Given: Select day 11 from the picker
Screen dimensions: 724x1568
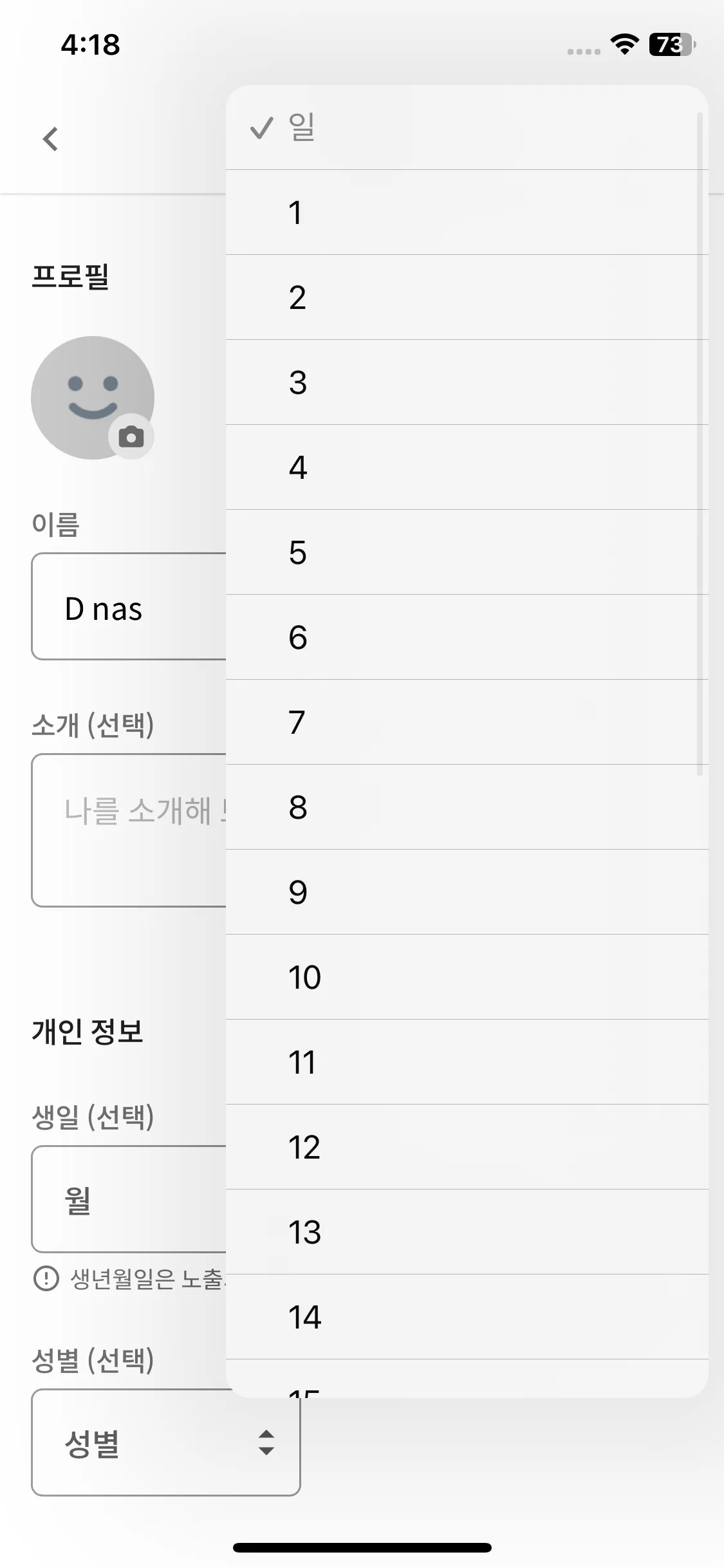Looking at the screenshot, I should (x=467, y=1062).
